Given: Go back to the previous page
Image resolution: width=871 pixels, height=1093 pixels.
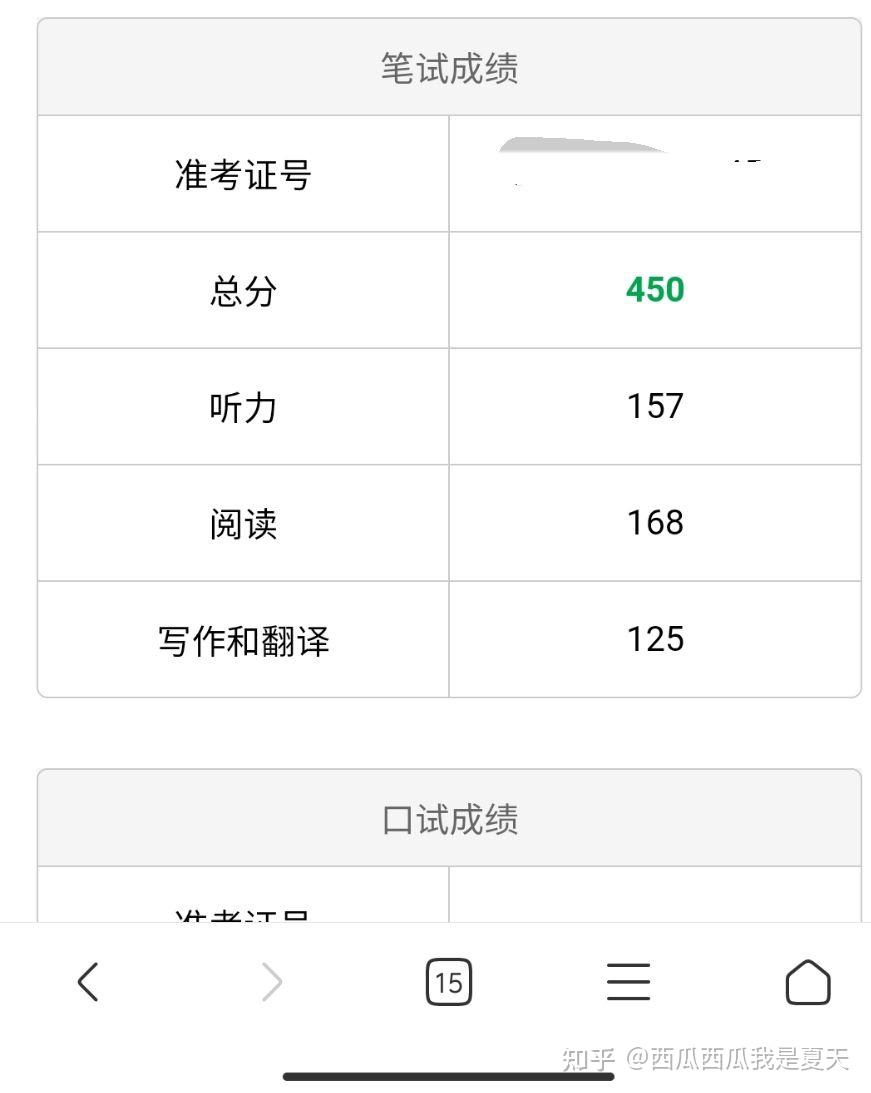Looking at the screenshot, I should [x=88, y=982].
